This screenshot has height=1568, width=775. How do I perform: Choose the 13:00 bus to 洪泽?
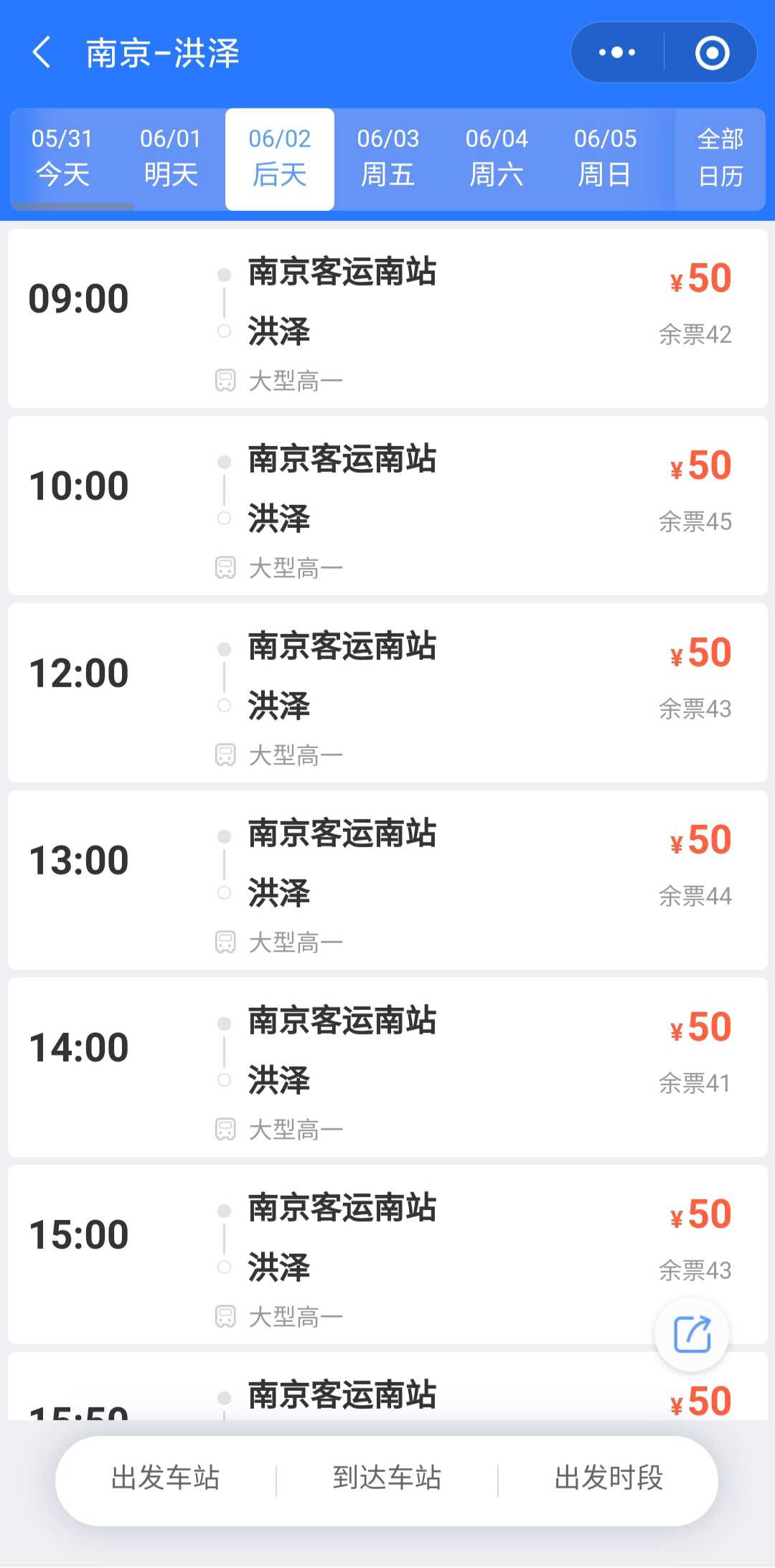pos(387,880)
